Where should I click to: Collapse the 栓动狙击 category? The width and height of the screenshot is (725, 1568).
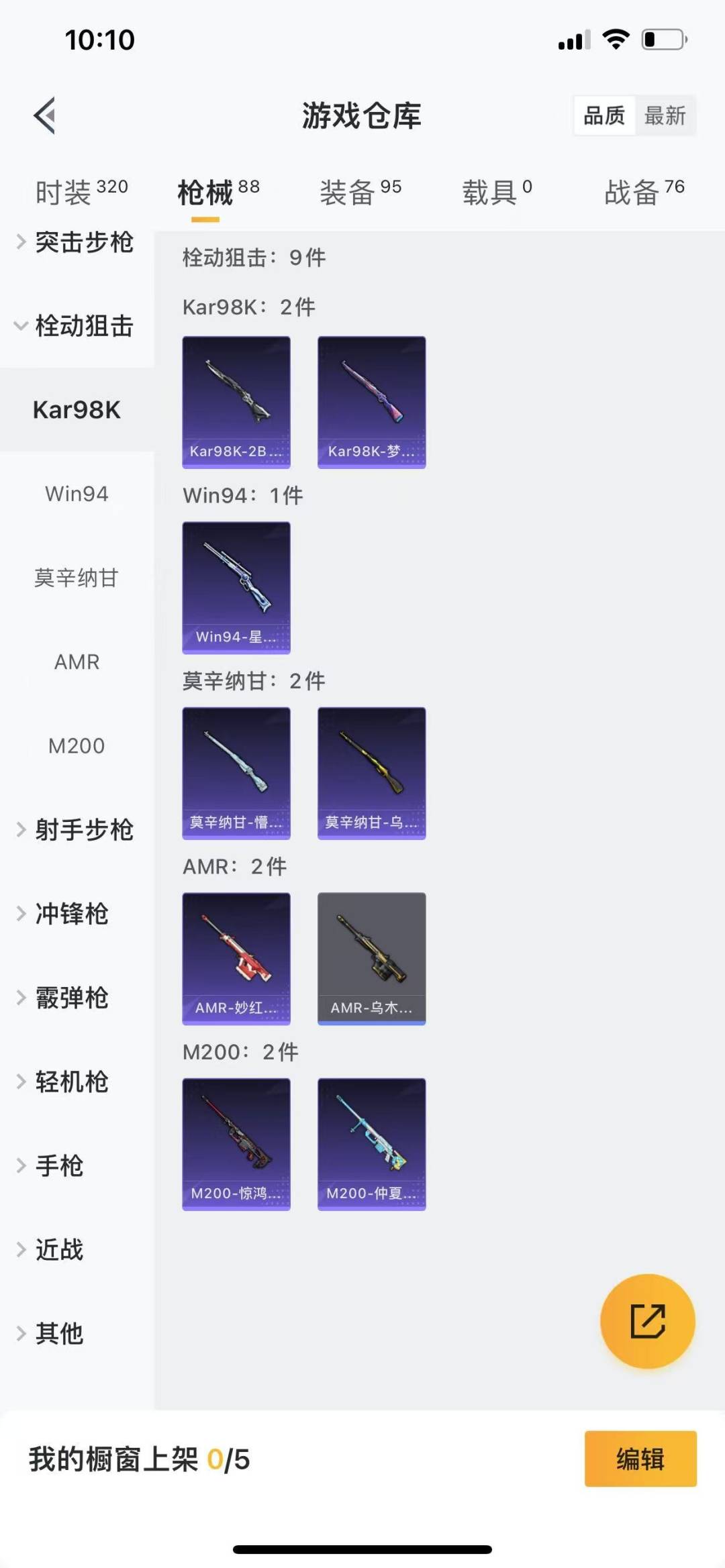click(x=76, y=326)
